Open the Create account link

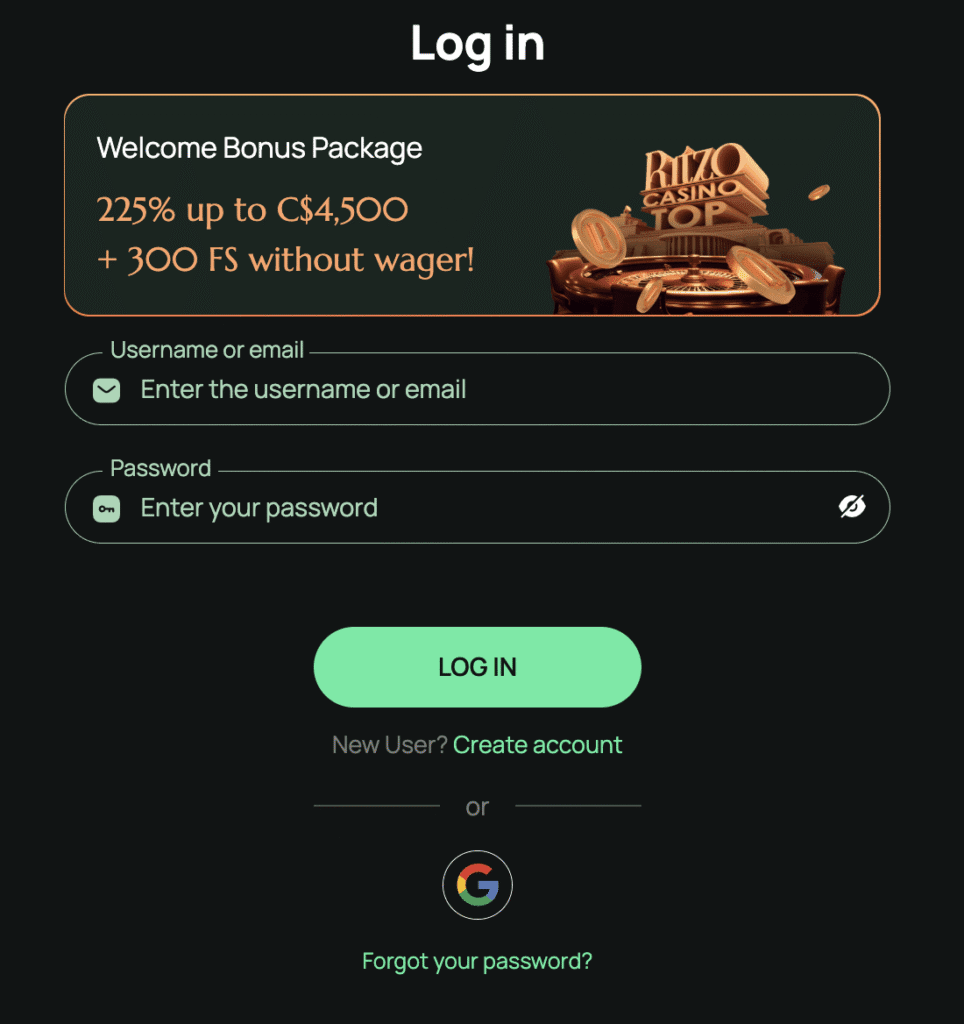[537, 745]
